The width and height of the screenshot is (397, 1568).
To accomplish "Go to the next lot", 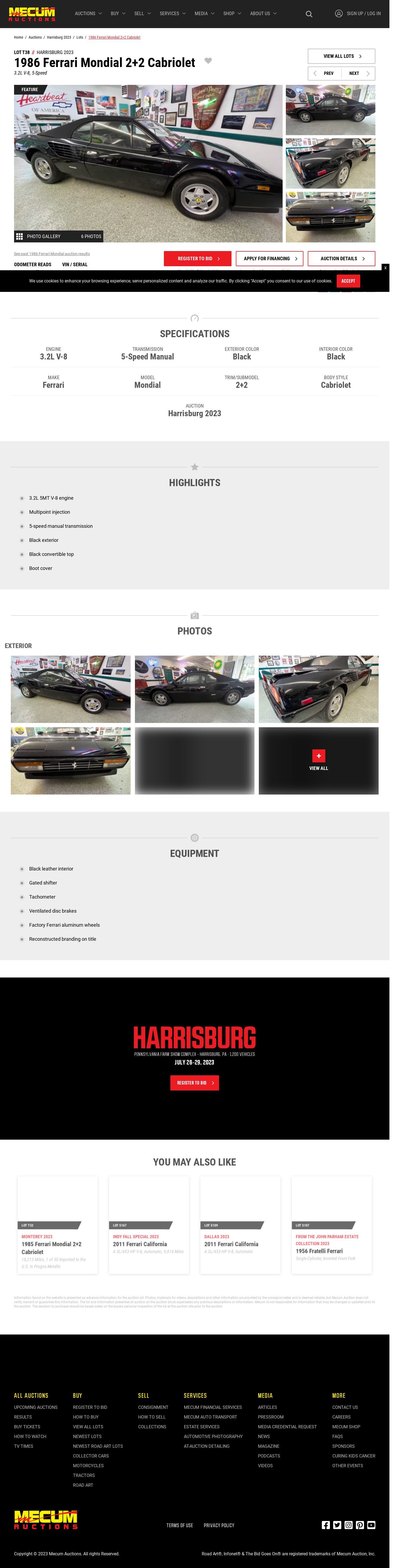I will click(x=358, y=73).
